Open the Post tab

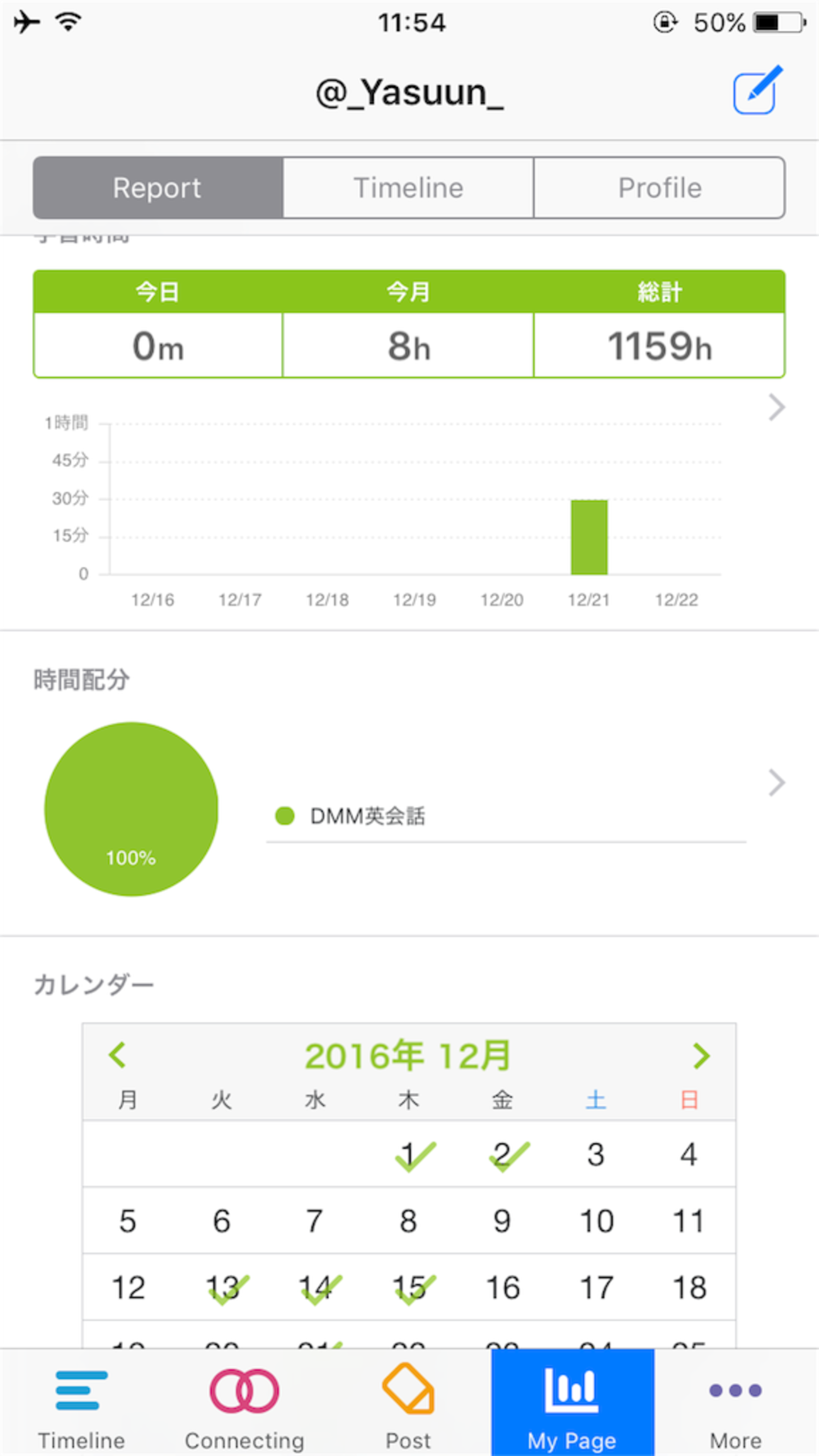point(408,1402)
